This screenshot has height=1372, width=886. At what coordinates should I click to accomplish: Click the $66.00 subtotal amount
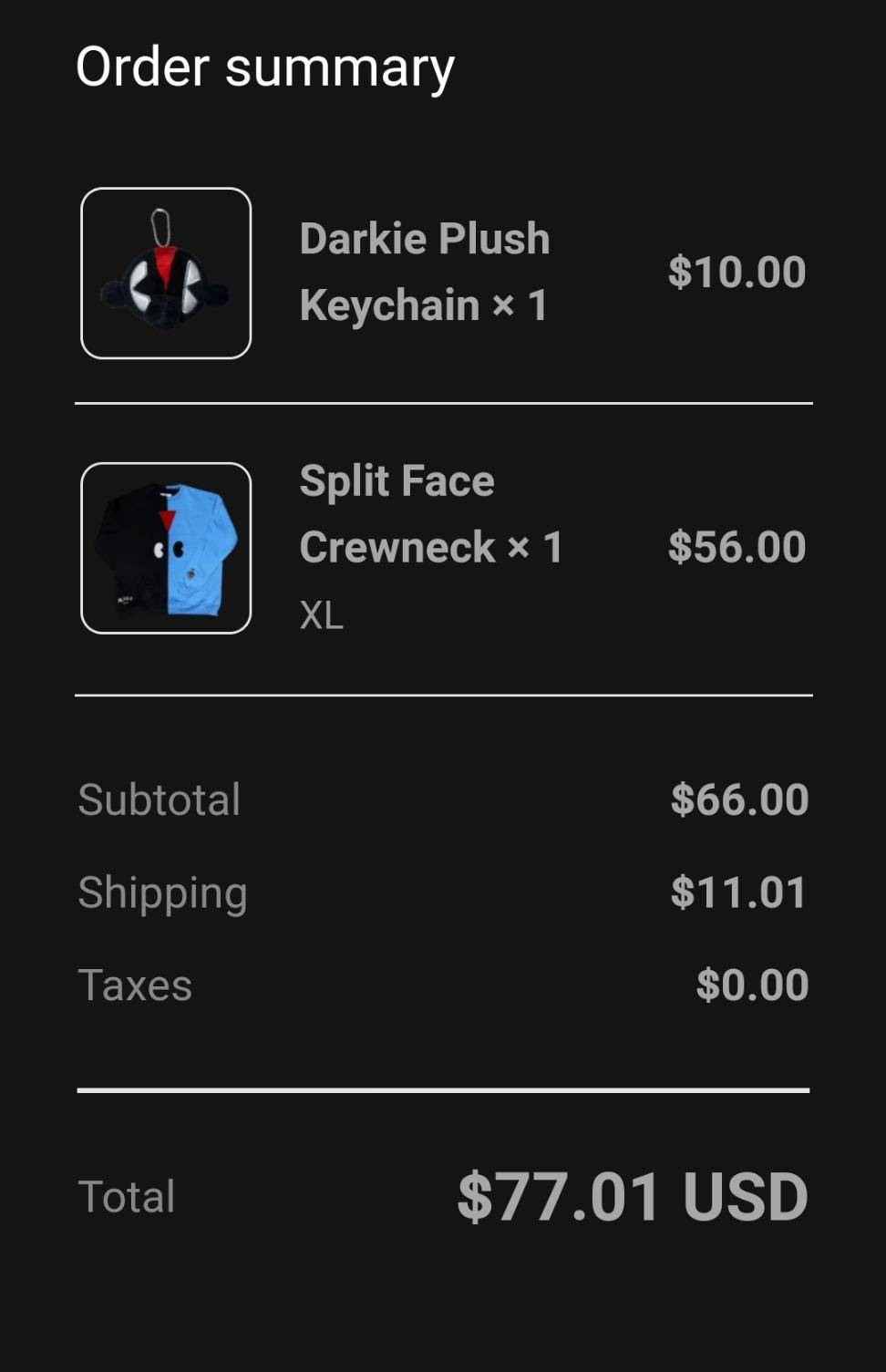738,800
